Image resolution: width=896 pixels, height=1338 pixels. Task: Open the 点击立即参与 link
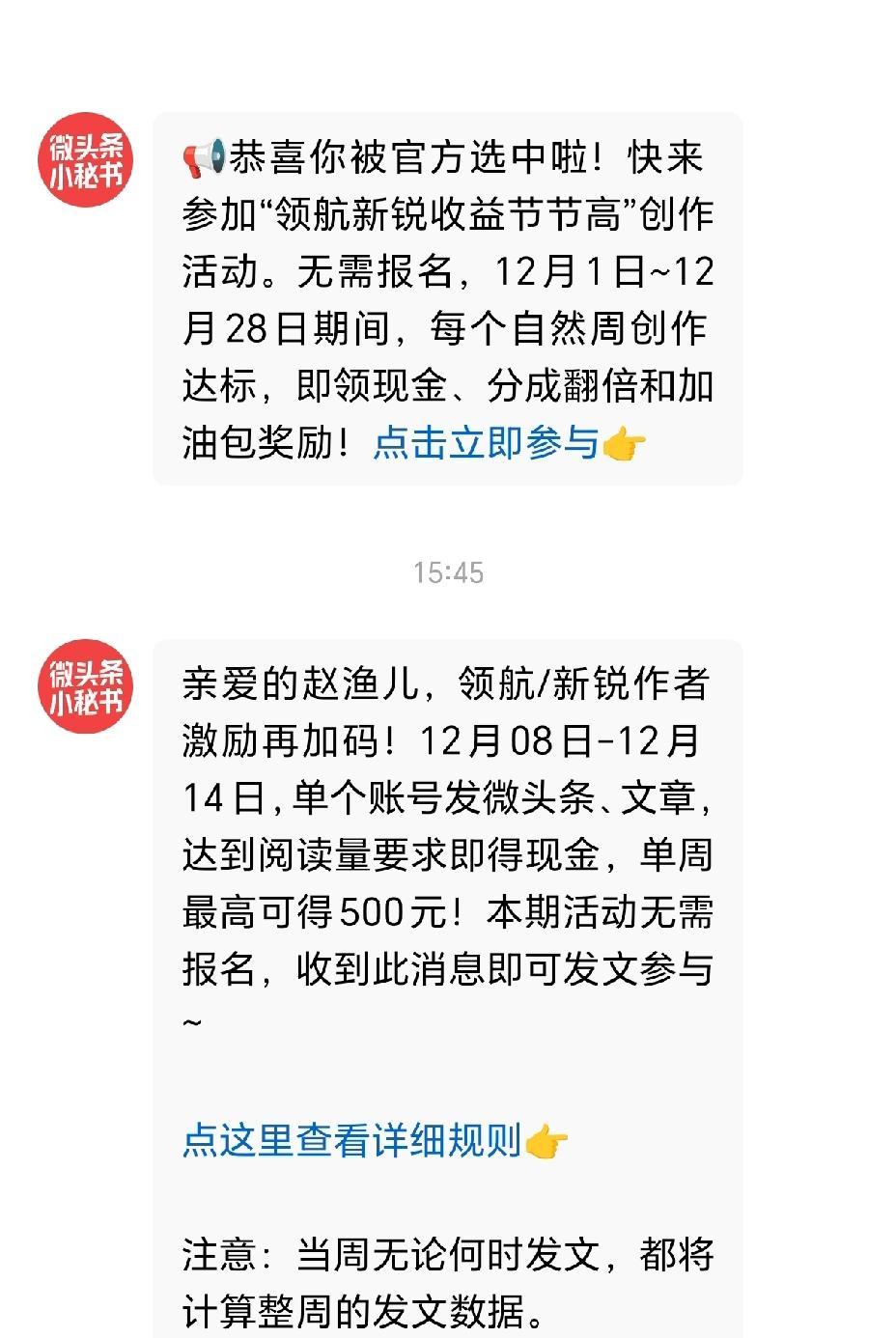tap(485, 443)
